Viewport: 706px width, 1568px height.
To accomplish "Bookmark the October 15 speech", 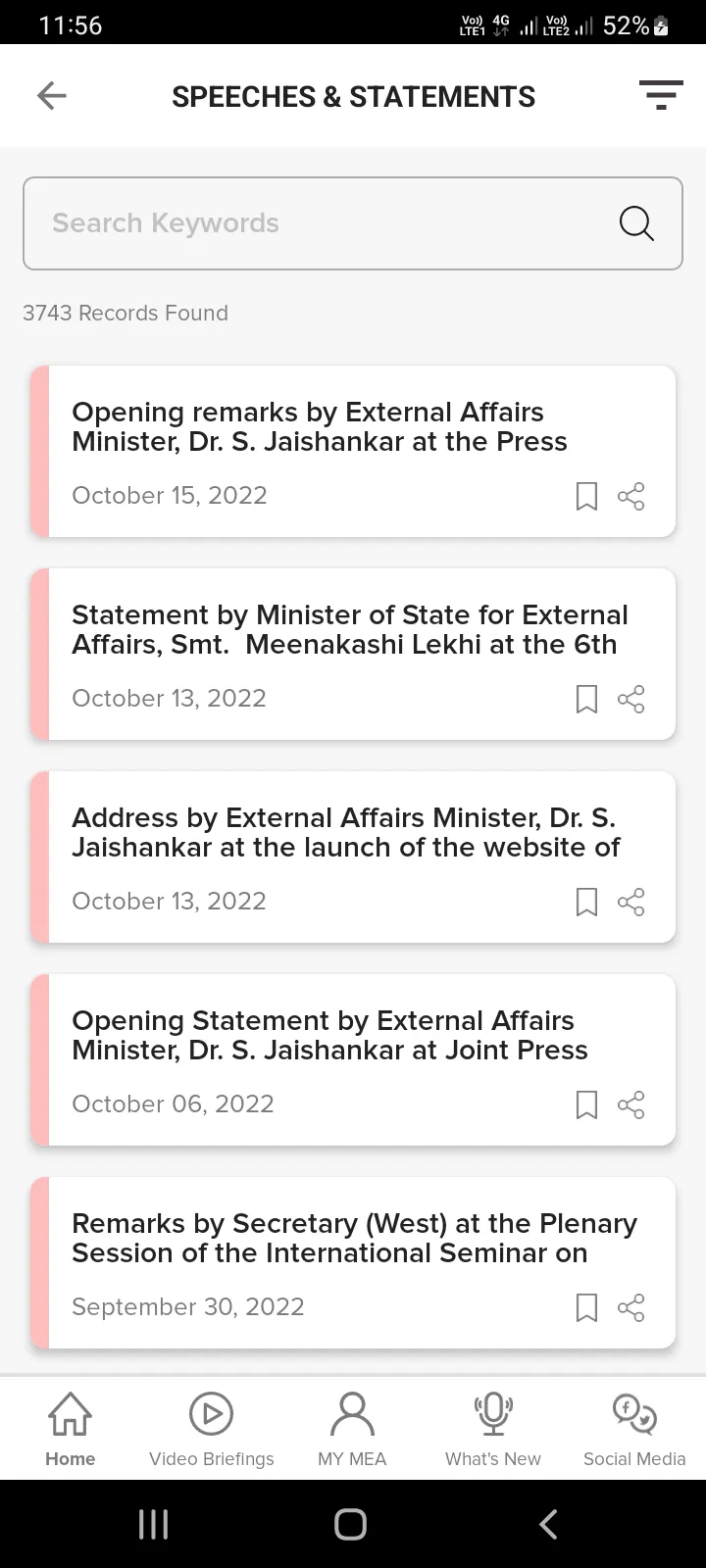I will coord(586,497).
